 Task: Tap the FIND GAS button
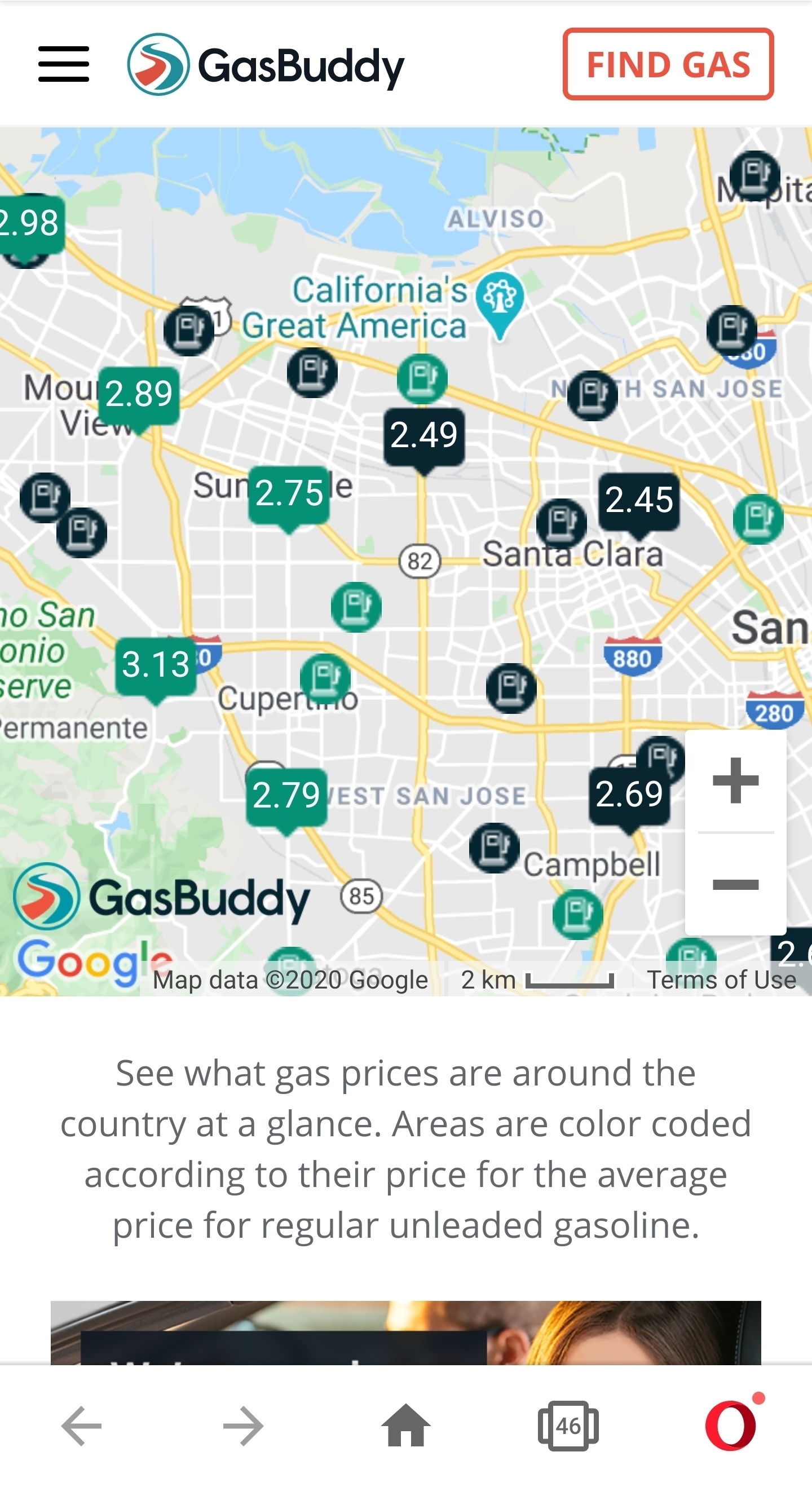[x=668, y=64]
